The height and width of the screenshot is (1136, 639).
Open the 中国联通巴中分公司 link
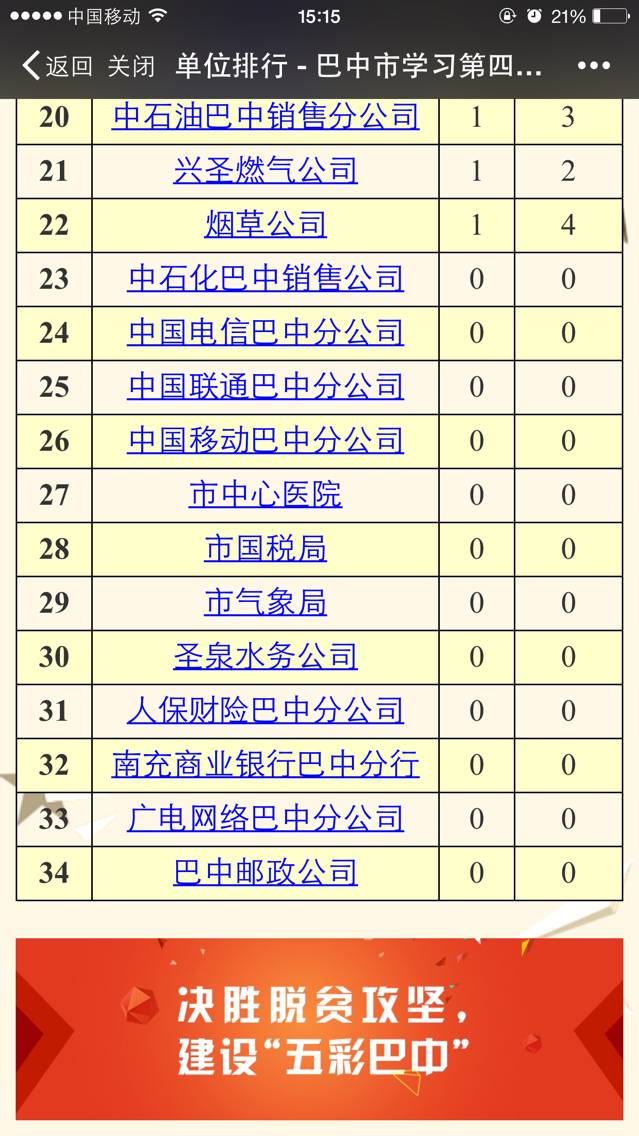(x=265, y=387)
